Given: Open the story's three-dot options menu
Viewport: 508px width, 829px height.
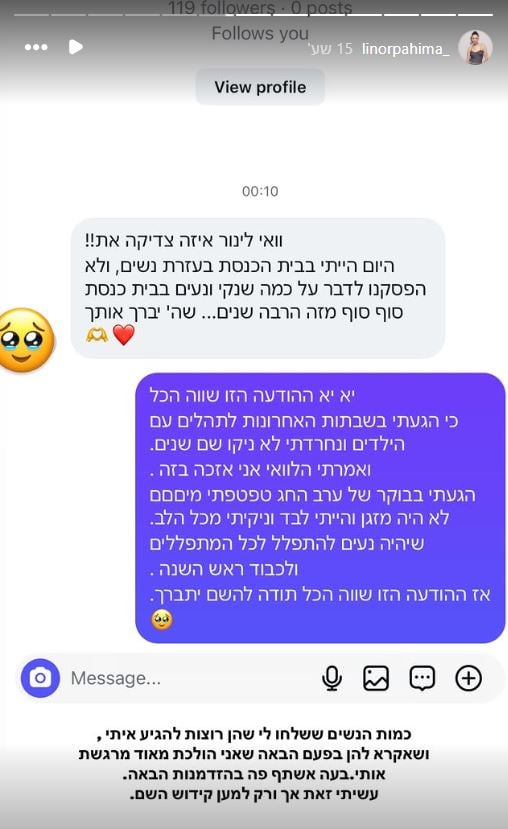Looking at the screenshot, I should tap(36, 47).
